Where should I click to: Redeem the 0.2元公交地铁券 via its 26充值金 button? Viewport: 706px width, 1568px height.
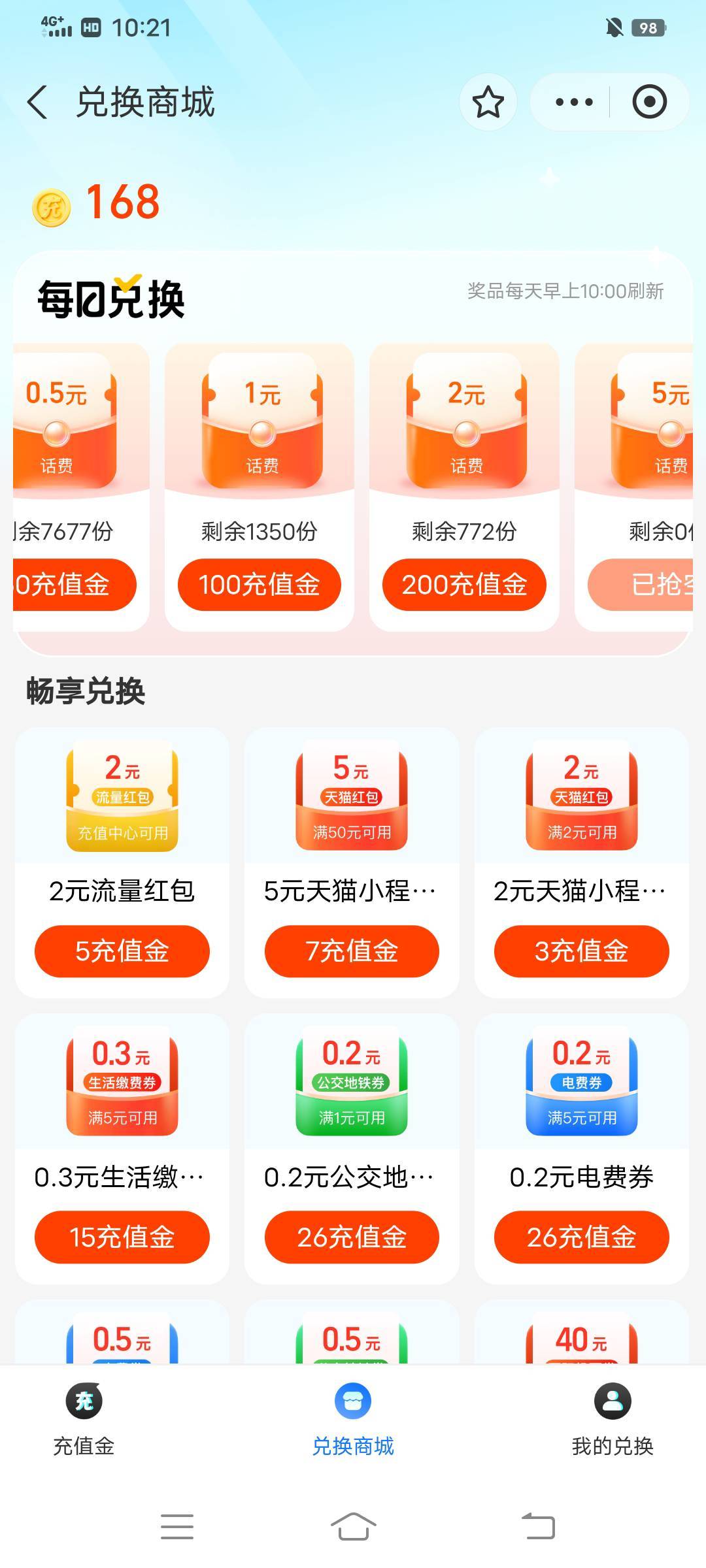click(x=352, y=1237)
